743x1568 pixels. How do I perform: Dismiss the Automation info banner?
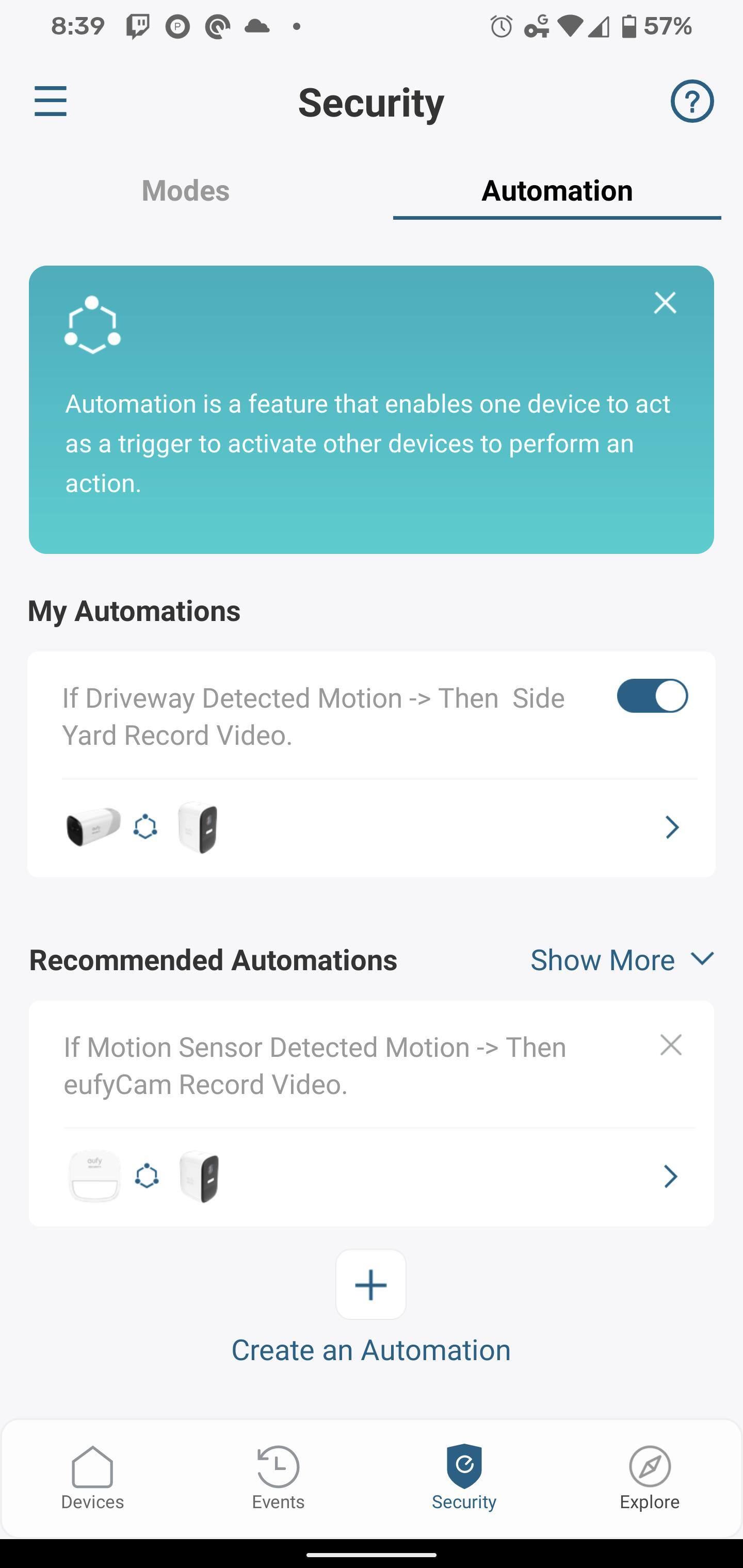tap(665, 303)
